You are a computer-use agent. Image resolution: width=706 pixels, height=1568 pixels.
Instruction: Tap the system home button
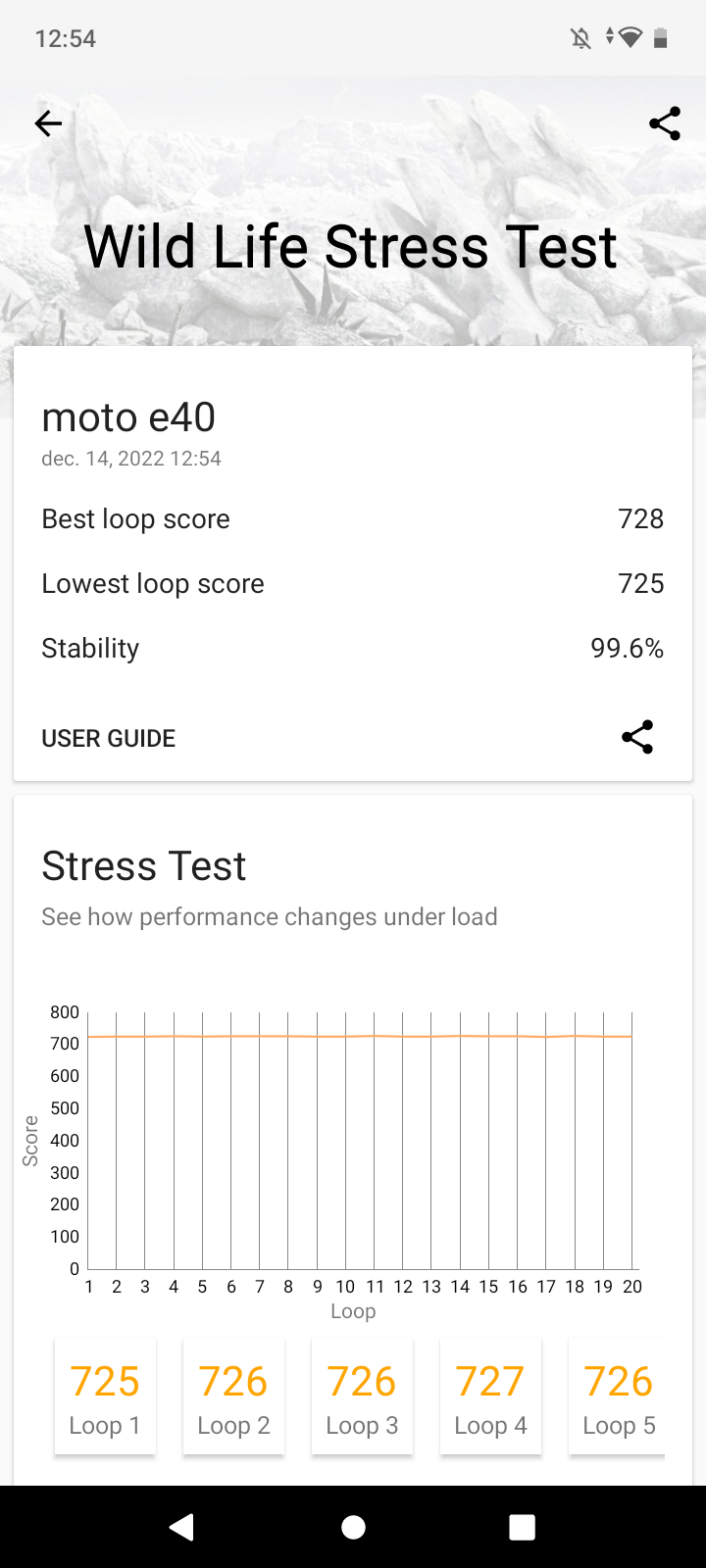click(353, 1527)
